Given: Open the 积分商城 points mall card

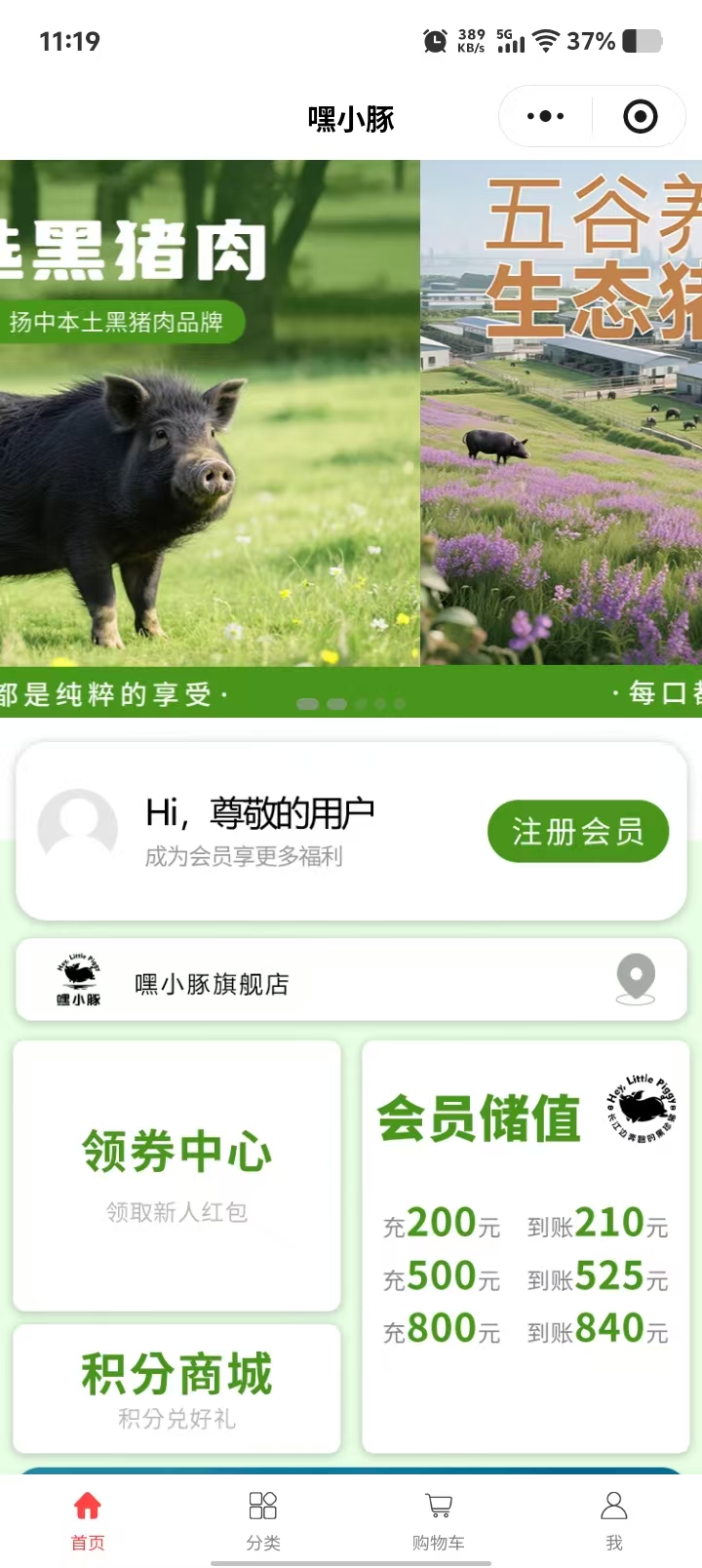Looking at the screenshot, I should [176, 1388].
